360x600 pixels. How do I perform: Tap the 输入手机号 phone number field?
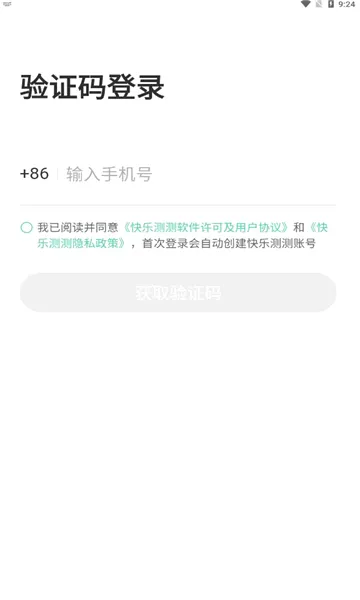pos(200,174)
